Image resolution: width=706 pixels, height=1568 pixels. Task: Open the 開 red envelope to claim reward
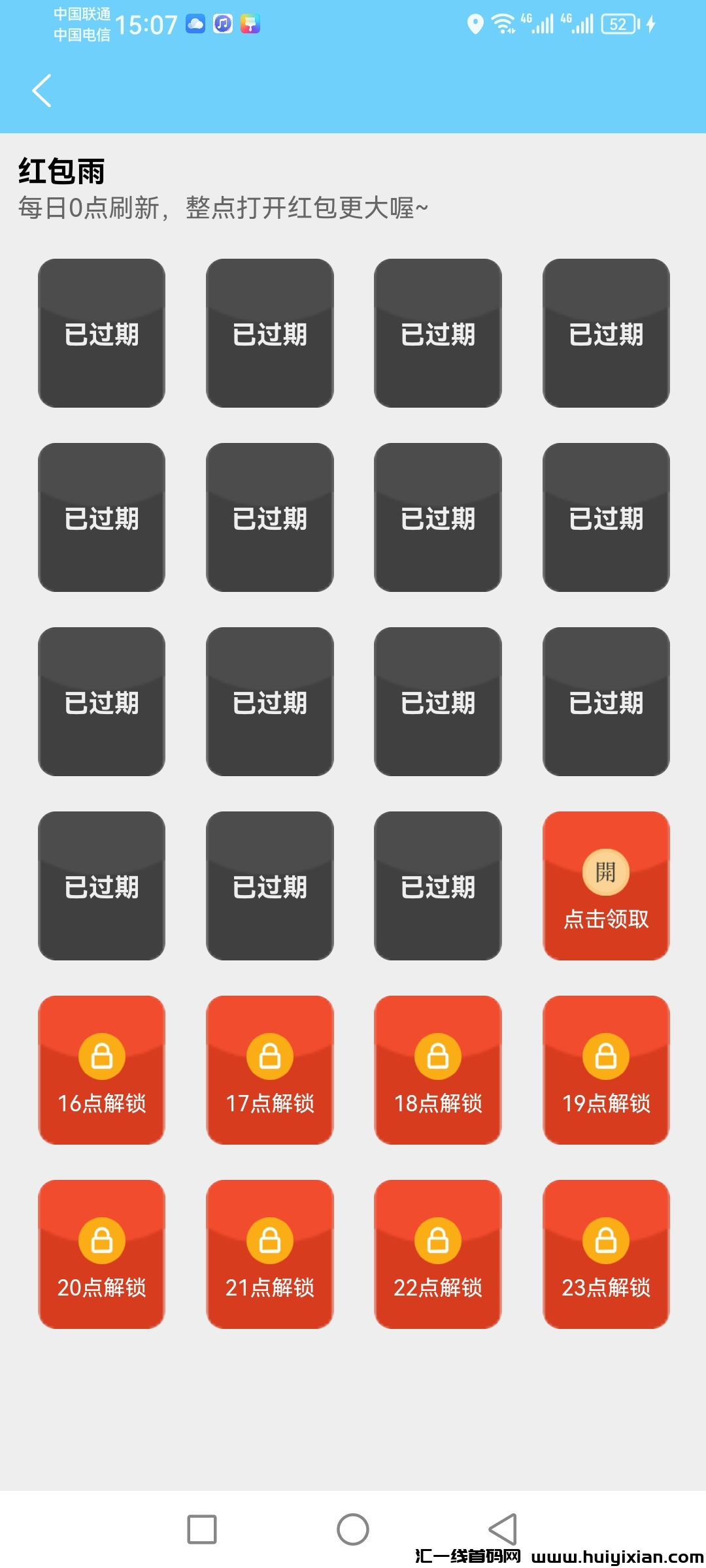coord(606,887)
